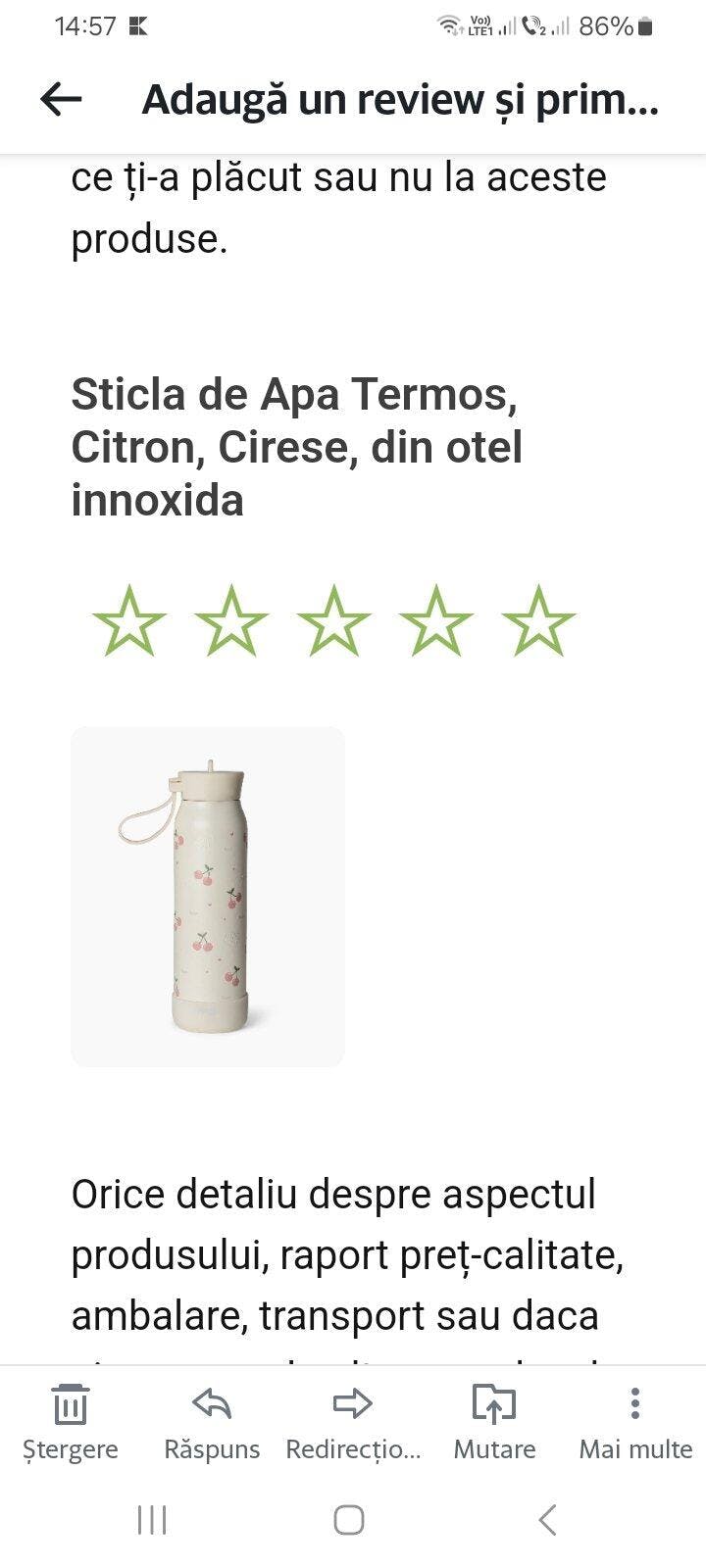
Task: Select the third star rating
Action: [333, 620]
